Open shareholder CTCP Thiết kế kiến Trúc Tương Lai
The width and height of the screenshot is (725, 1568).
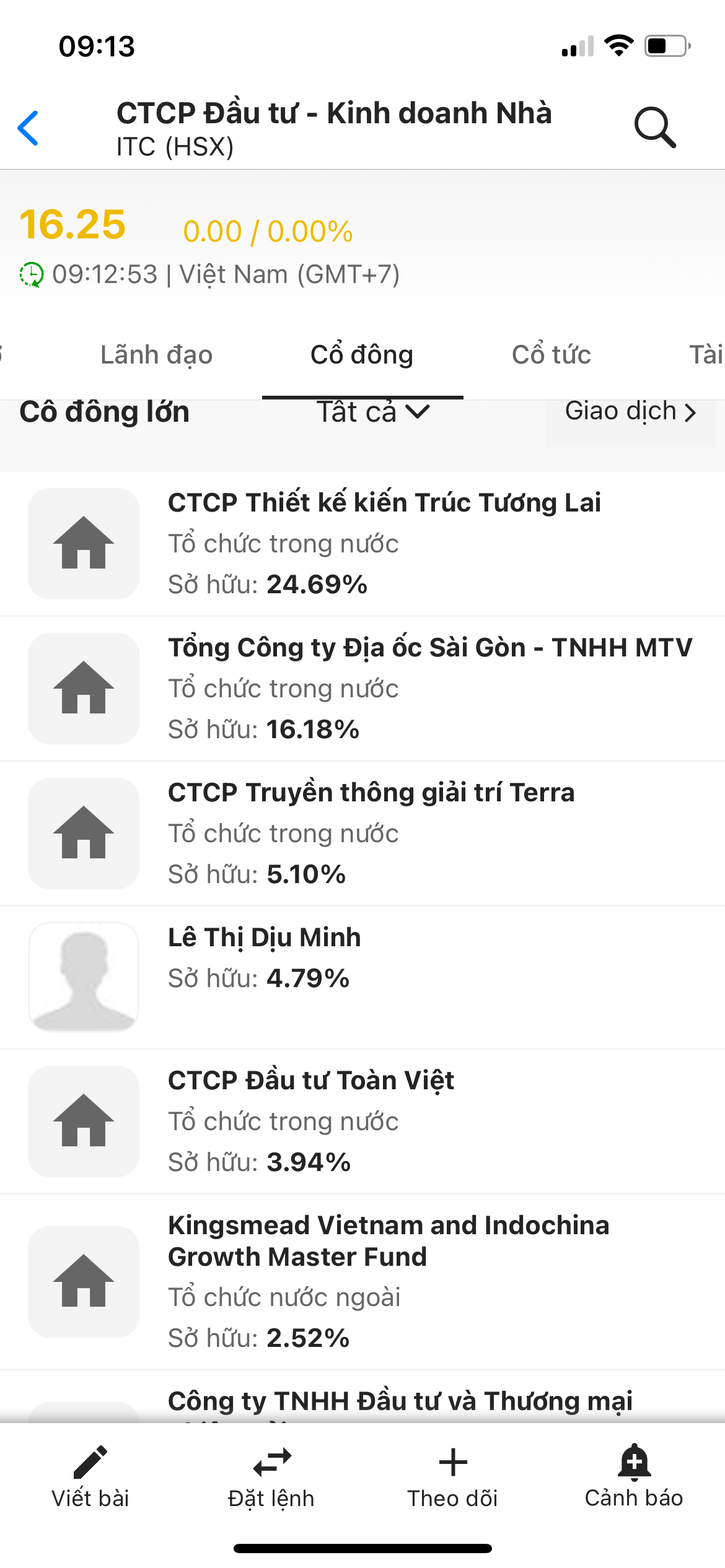click(x=384, y=543)
